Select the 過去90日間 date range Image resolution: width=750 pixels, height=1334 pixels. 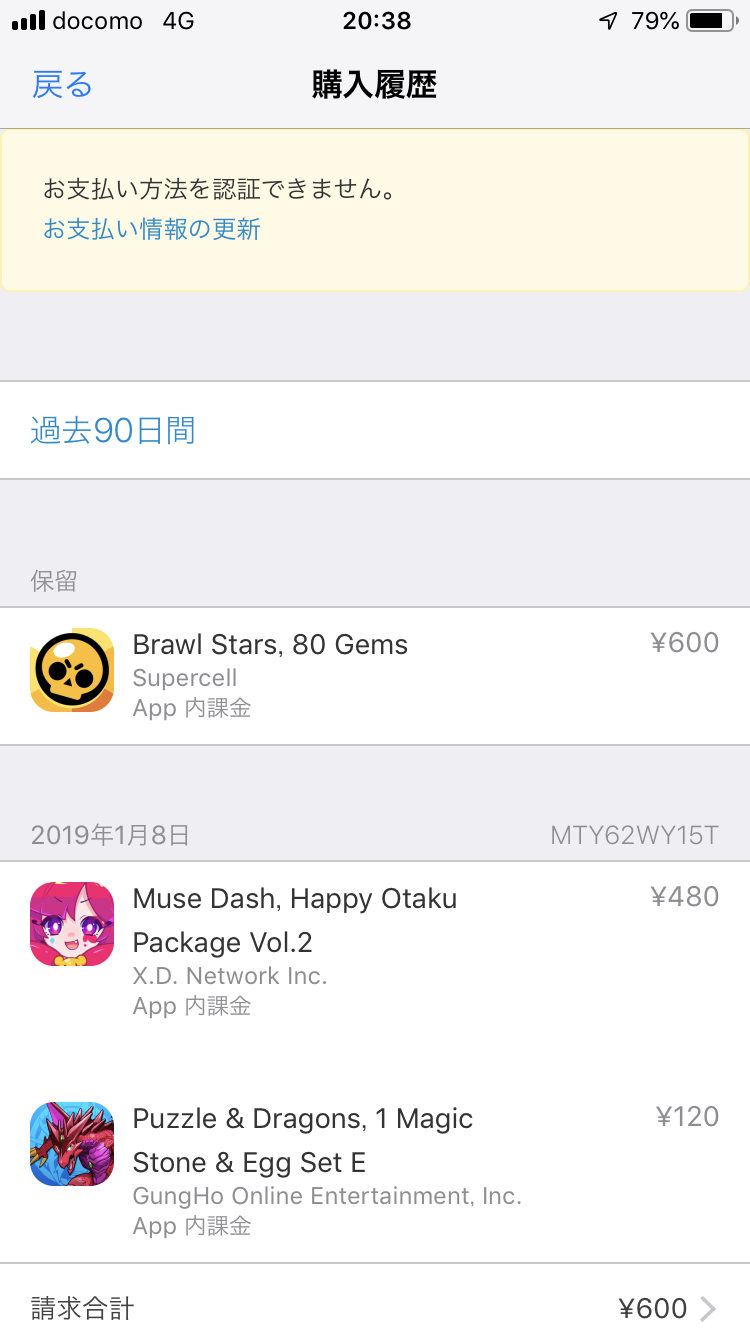coord(113,431)
